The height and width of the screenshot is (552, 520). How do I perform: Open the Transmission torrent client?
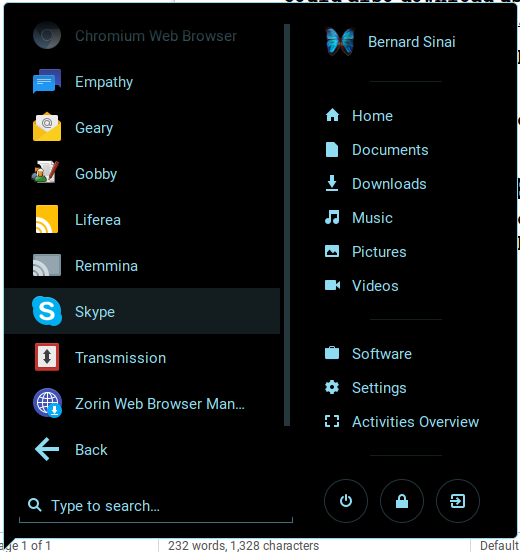(x=143, y=357)
